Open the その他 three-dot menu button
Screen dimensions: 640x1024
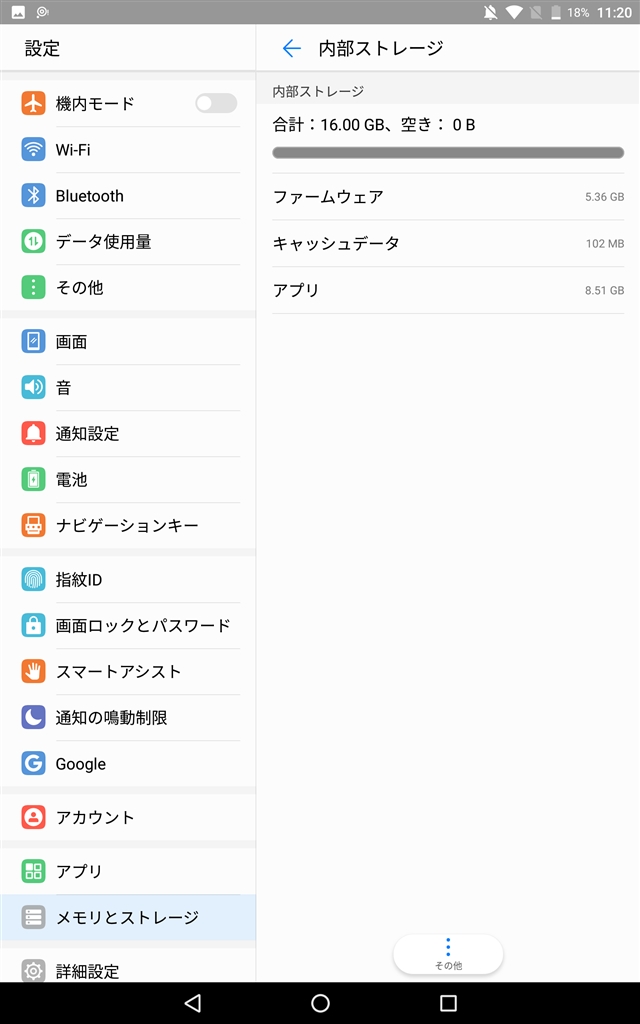(x=448, y=954)
